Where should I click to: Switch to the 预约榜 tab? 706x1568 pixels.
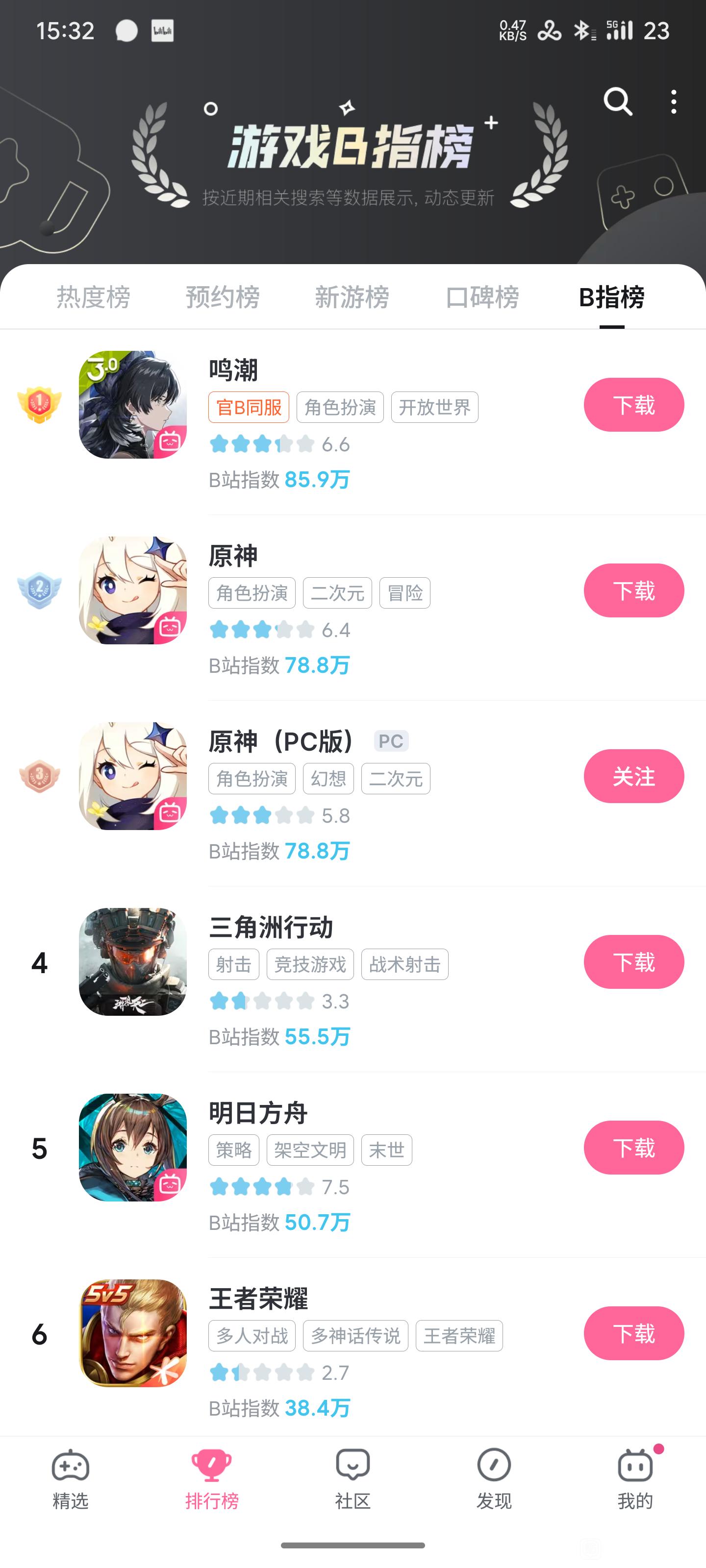pos(222,297)
